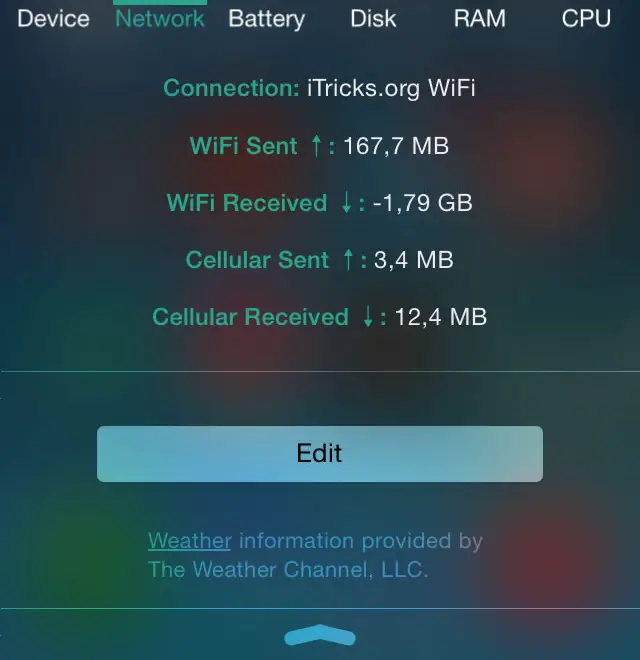Open the Battery tab
The width and height of the screenshot is (640, 660).
pyautogui.click(x=266, y=18)
